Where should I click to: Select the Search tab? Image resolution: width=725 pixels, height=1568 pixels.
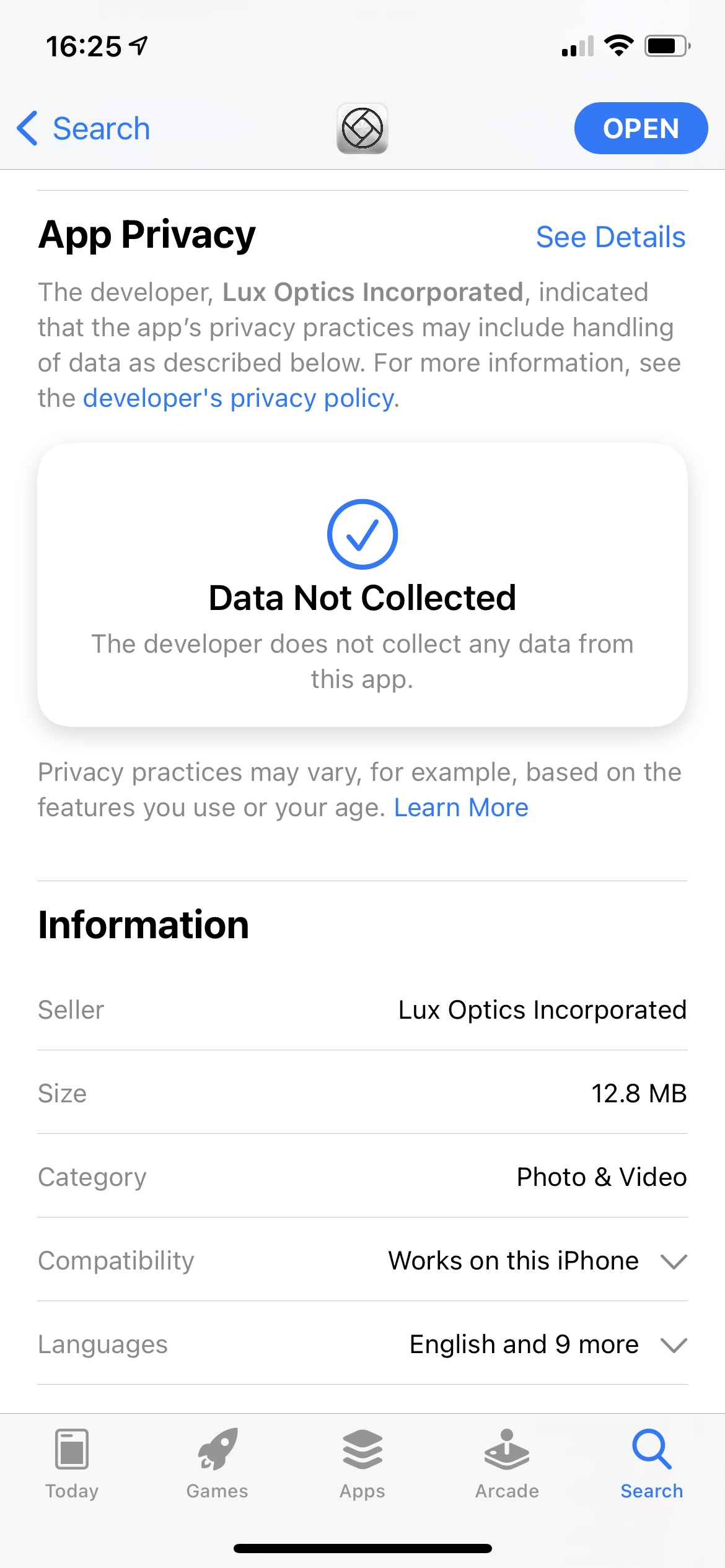point(652,1463)
